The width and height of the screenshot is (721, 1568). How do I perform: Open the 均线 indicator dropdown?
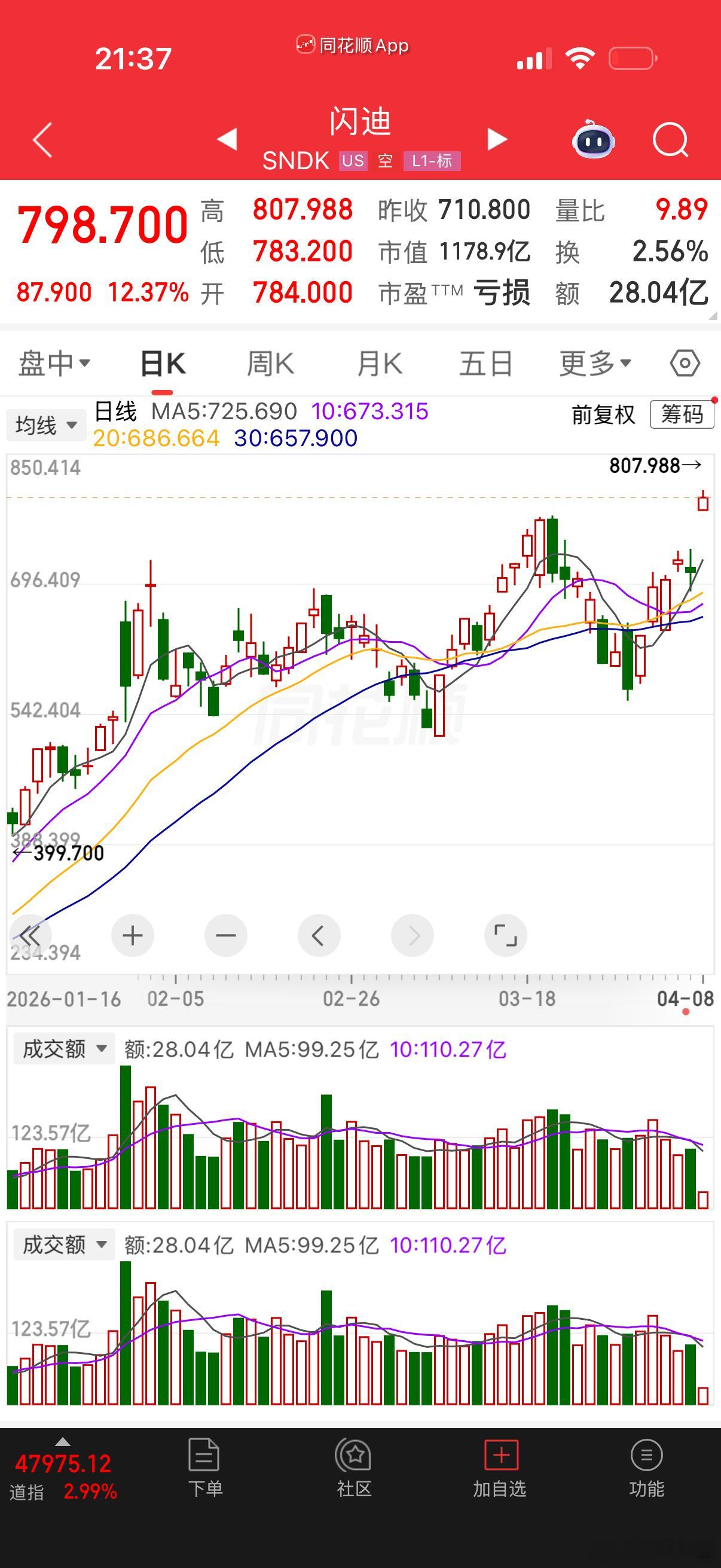pos(46,425)
